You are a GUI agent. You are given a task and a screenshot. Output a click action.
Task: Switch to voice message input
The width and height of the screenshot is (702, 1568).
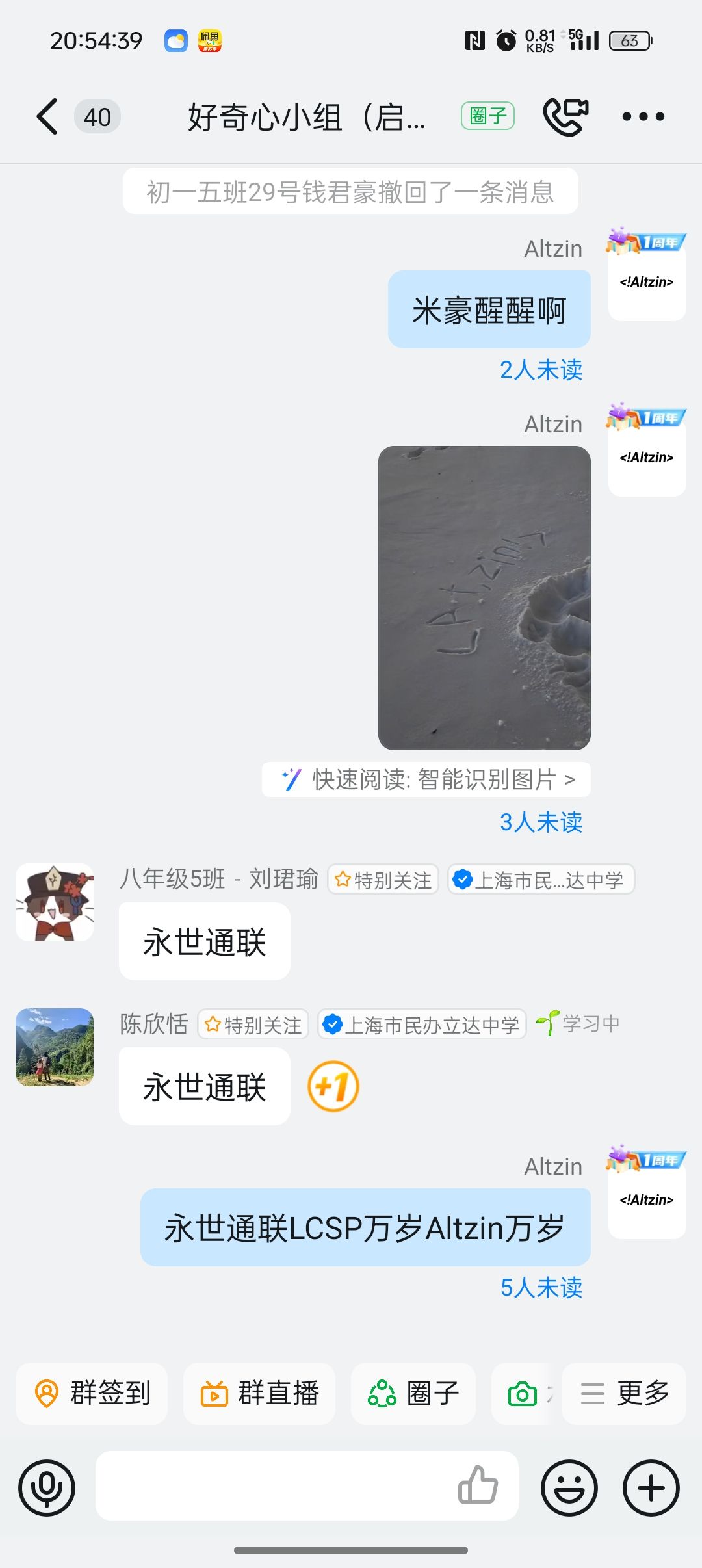(47, 1488)
